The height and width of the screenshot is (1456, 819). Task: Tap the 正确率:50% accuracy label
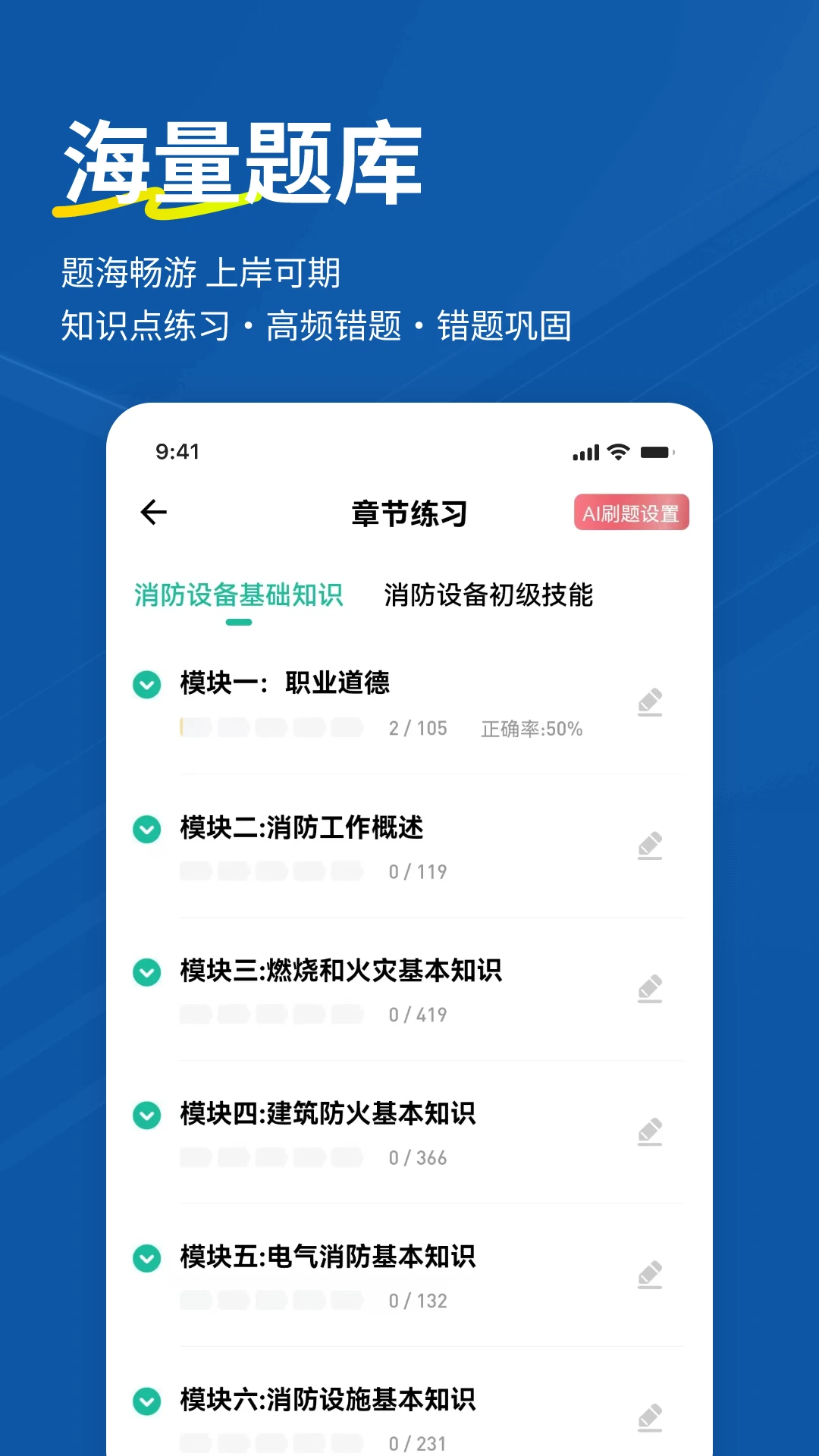point(532,729)
